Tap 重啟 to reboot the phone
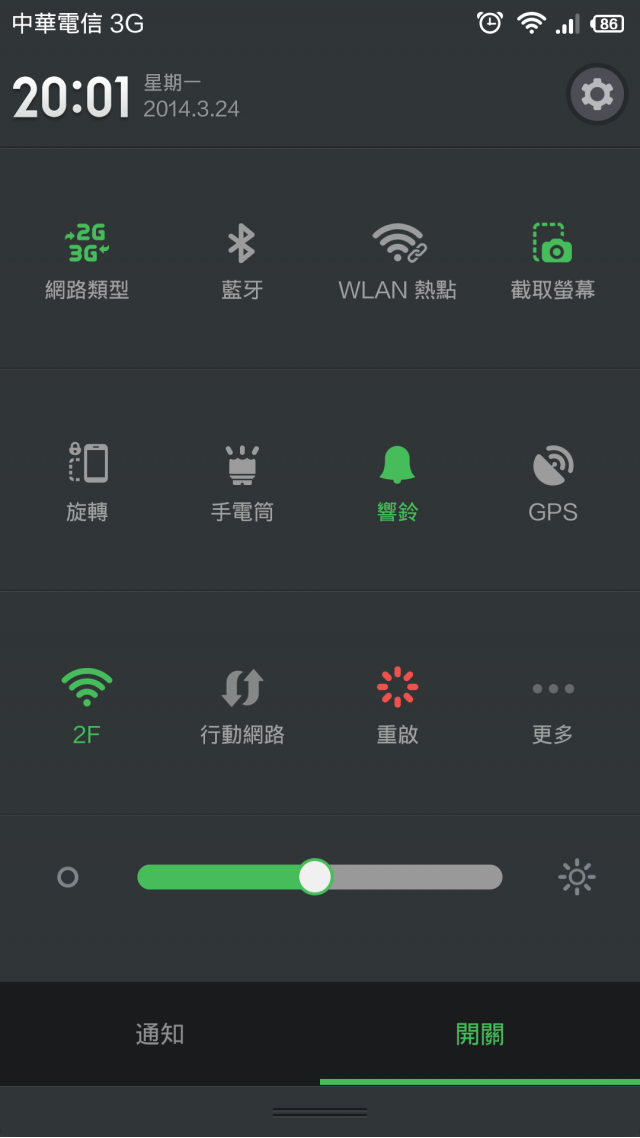 398,706
